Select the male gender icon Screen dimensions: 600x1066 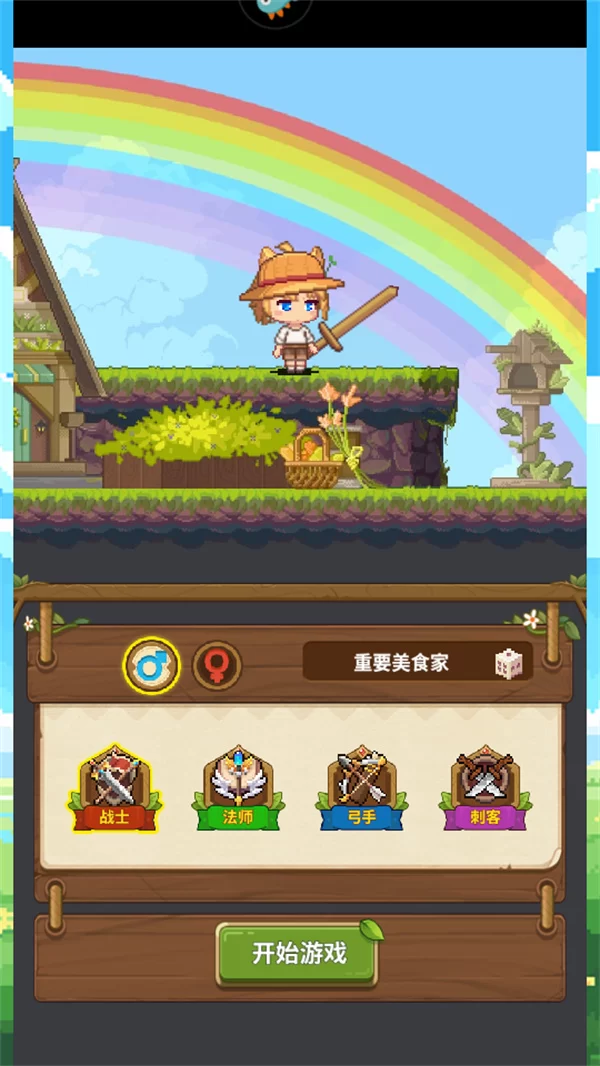pyautogui.click(x=151, y=665)
